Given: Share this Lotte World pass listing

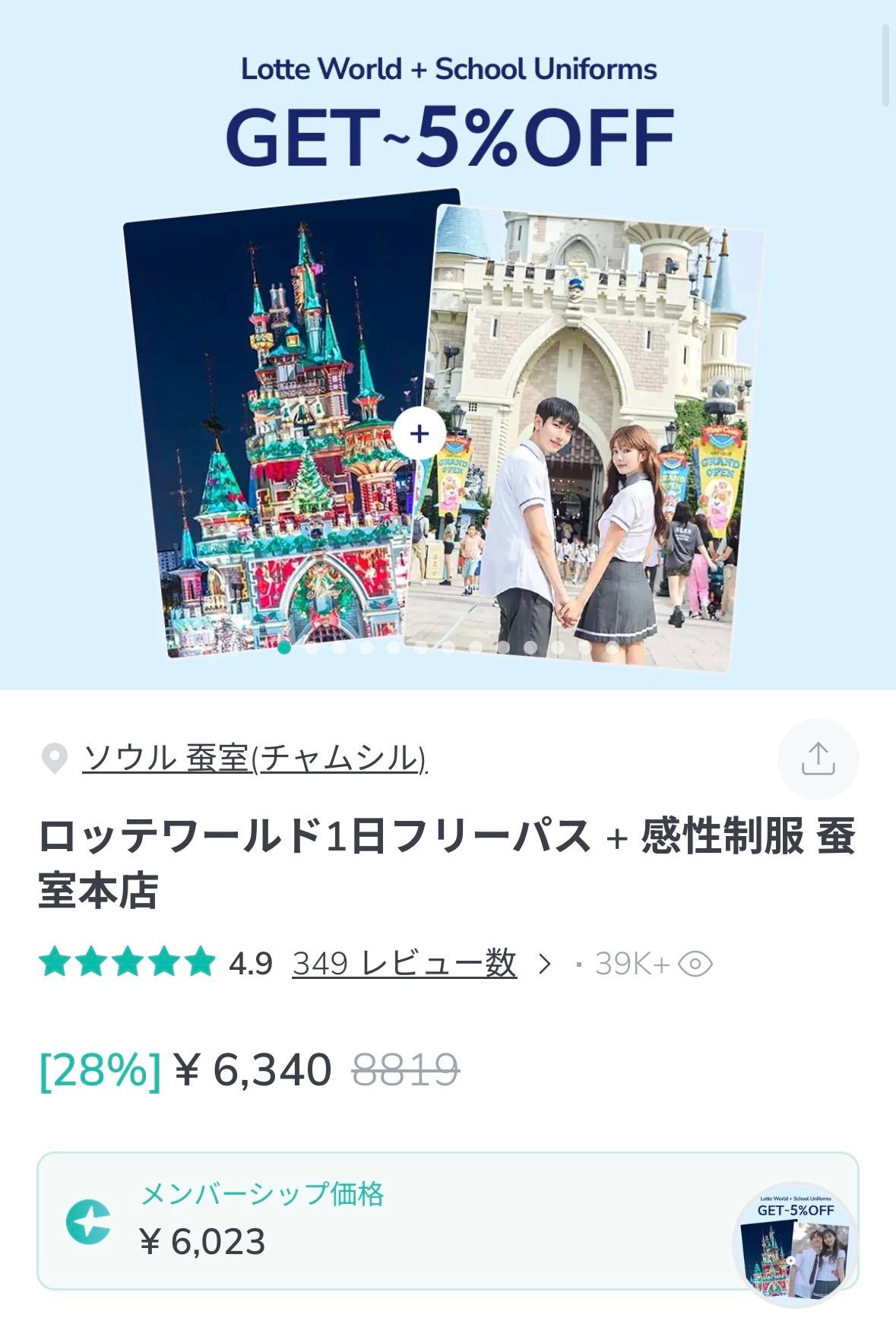Looking at the screenshot, I should tap(818, 759).
